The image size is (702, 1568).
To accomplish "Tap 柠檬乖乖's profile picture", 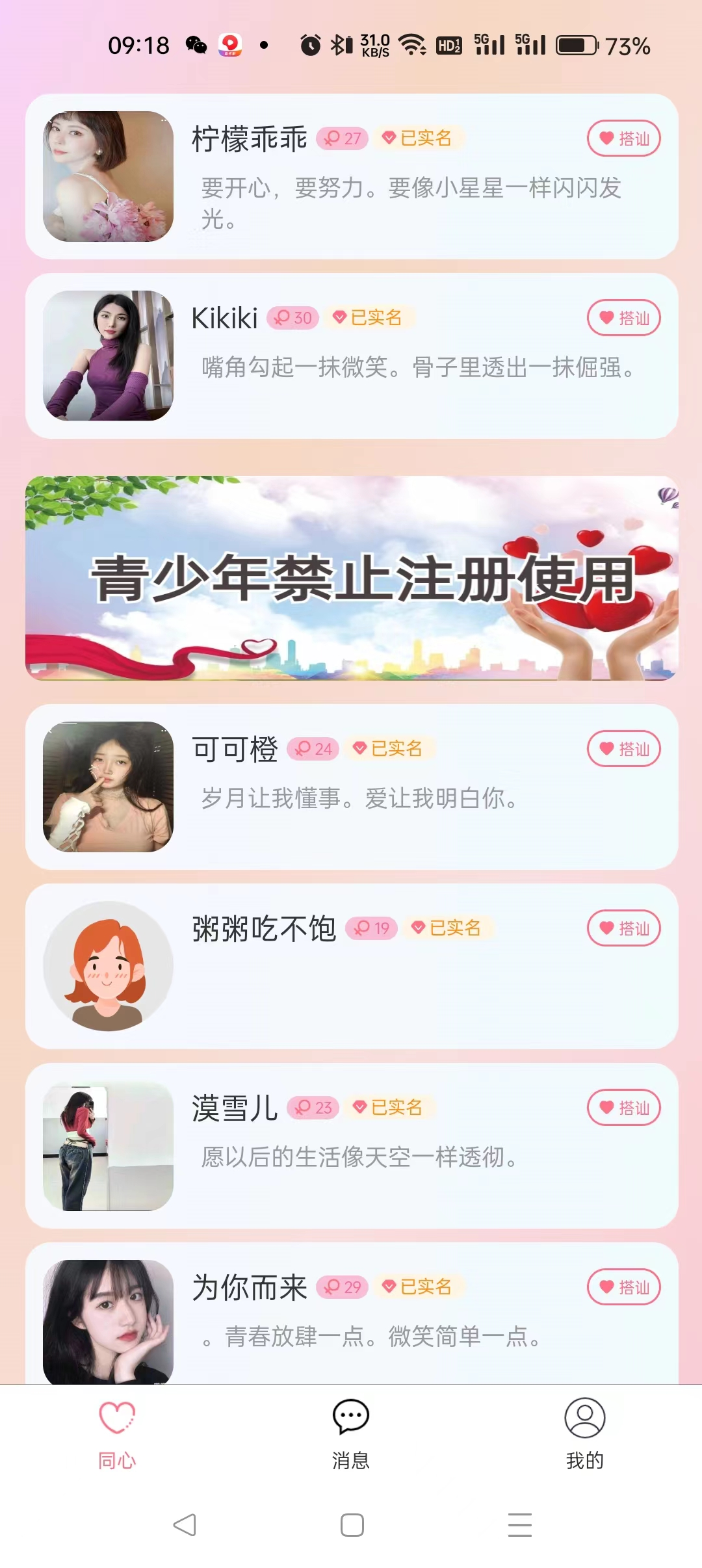I will [x=108, y=174].
